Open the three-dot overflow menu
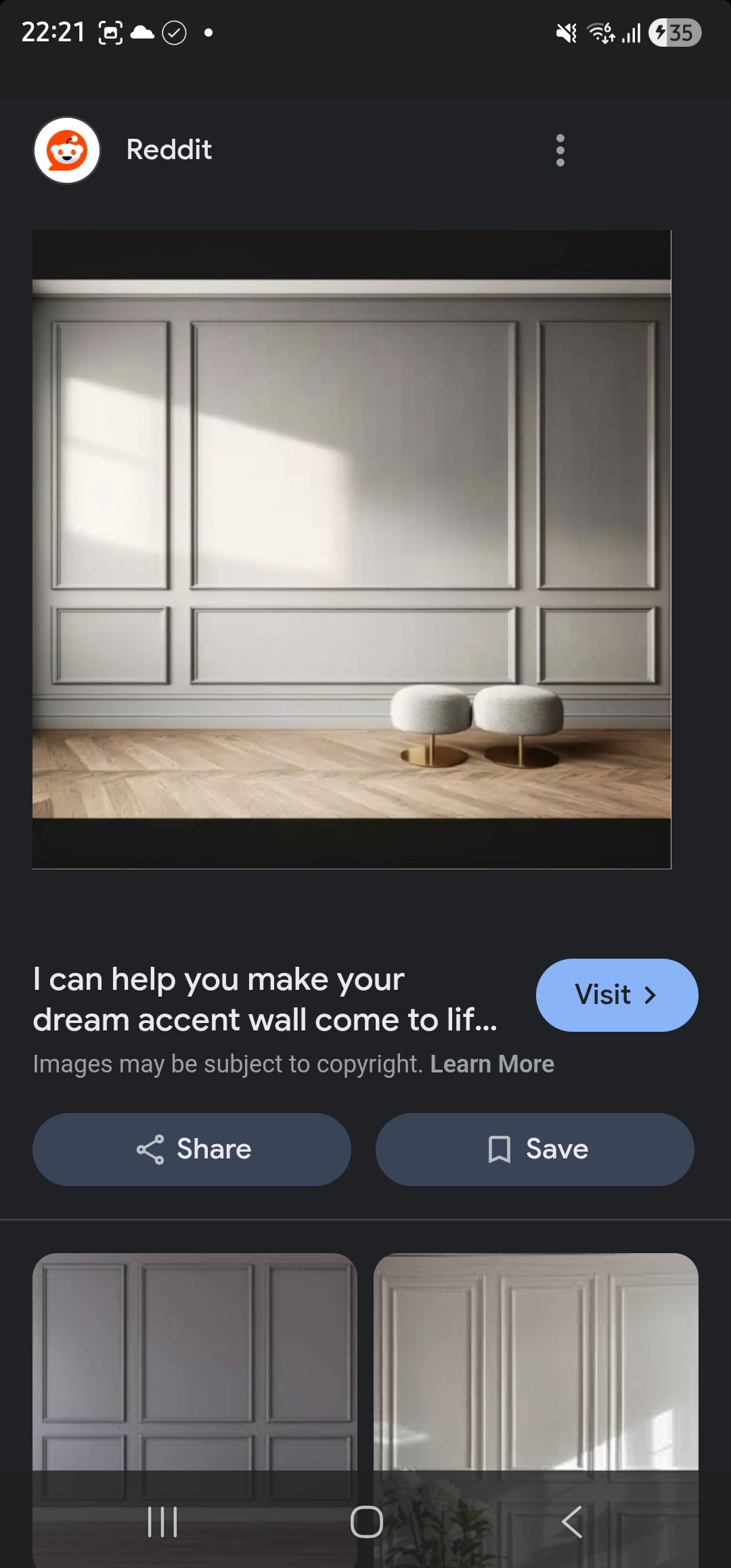The image size is (731, 1568). pos(560,150)
